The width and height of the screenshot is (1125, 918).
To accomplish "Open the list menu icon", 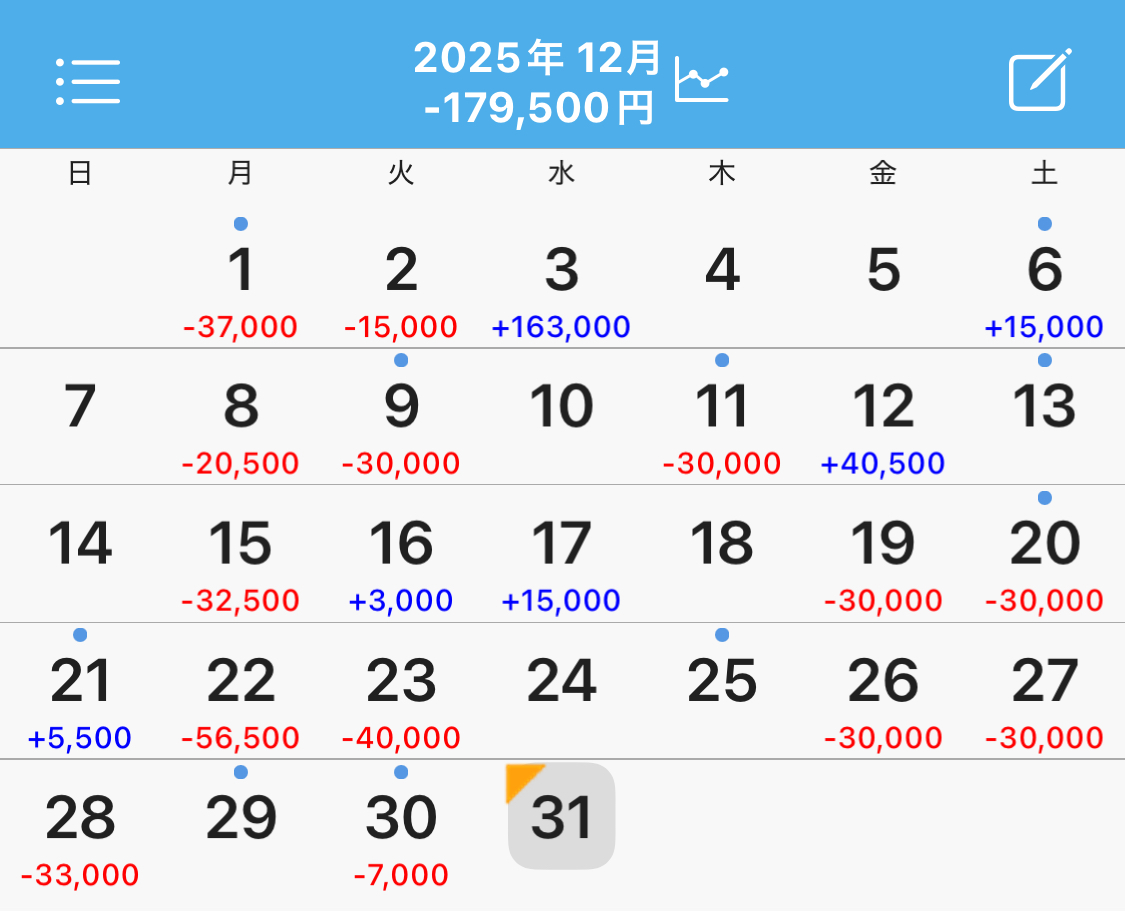I will (x=88, y=81).
